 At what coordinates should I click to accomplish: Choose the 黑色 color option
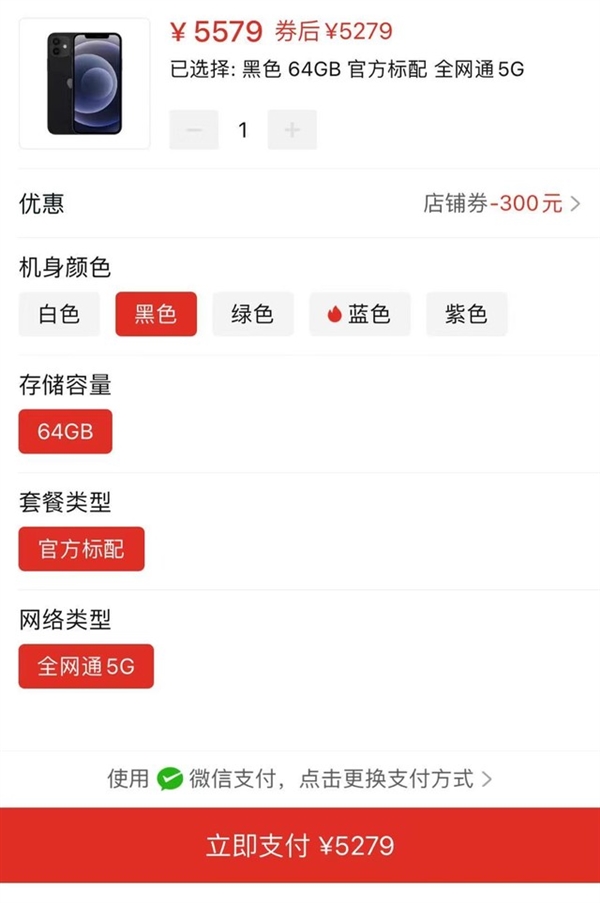coord(156,314)
